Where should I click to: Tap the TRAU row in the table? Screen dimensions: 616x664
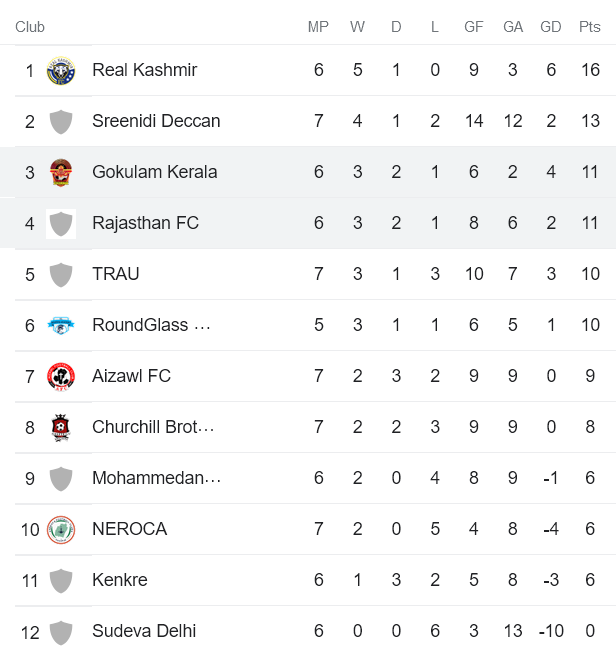coord(116,274)
